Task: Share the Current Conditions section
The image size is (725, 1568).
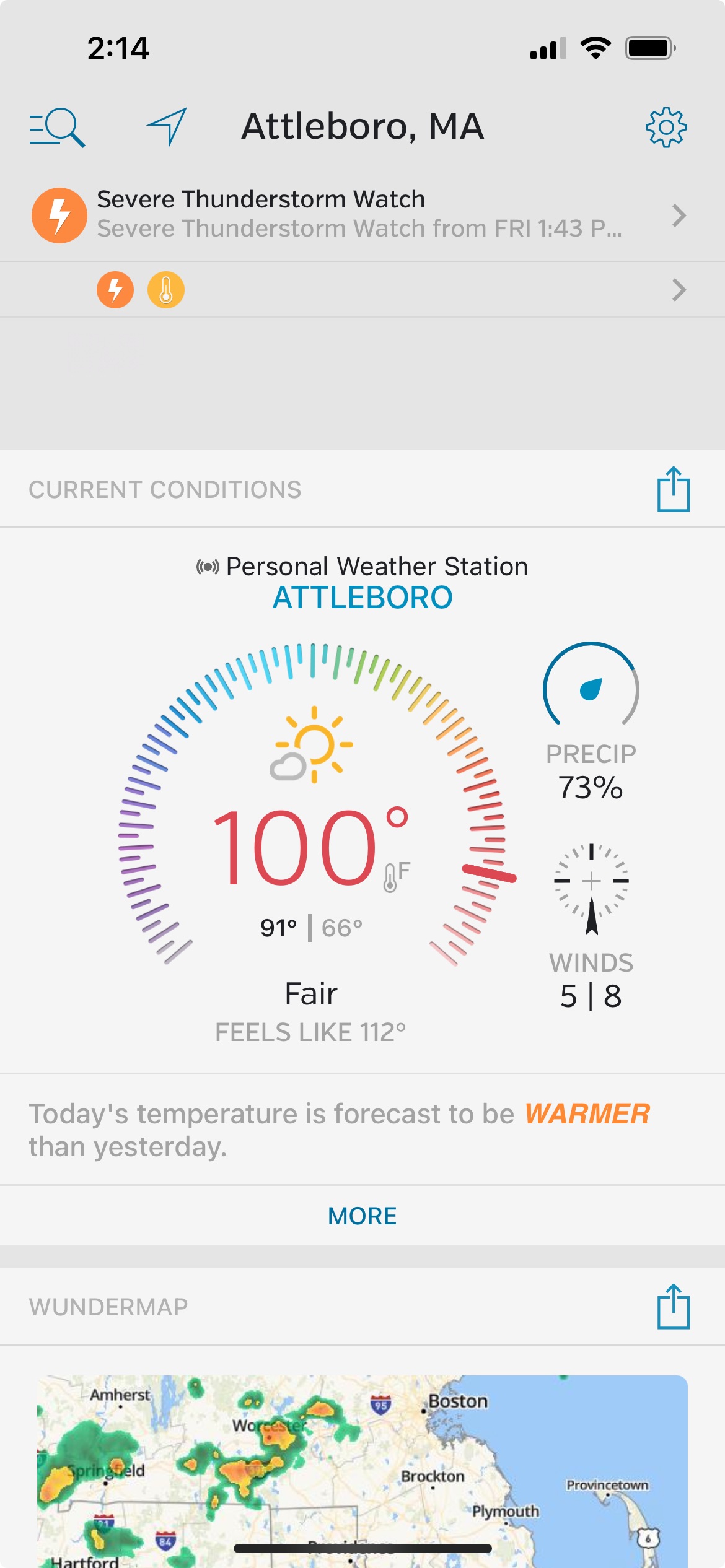Action: [673, 489]
